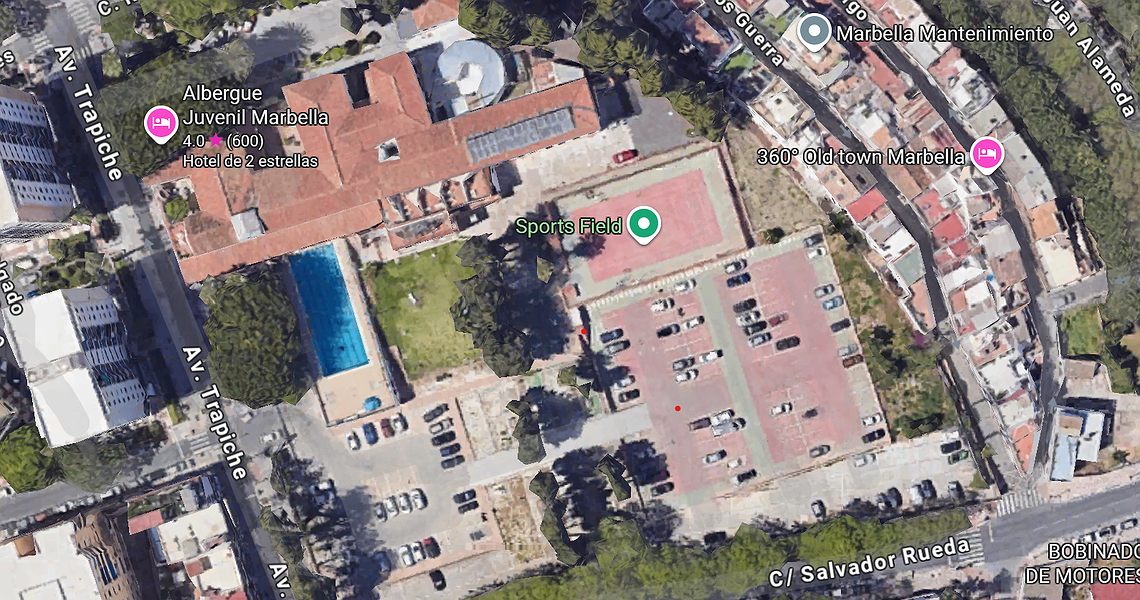The height and width of the screenshot is (600, 1140).
Task: Select the Sports Field green marker
Action: point(645,224)
